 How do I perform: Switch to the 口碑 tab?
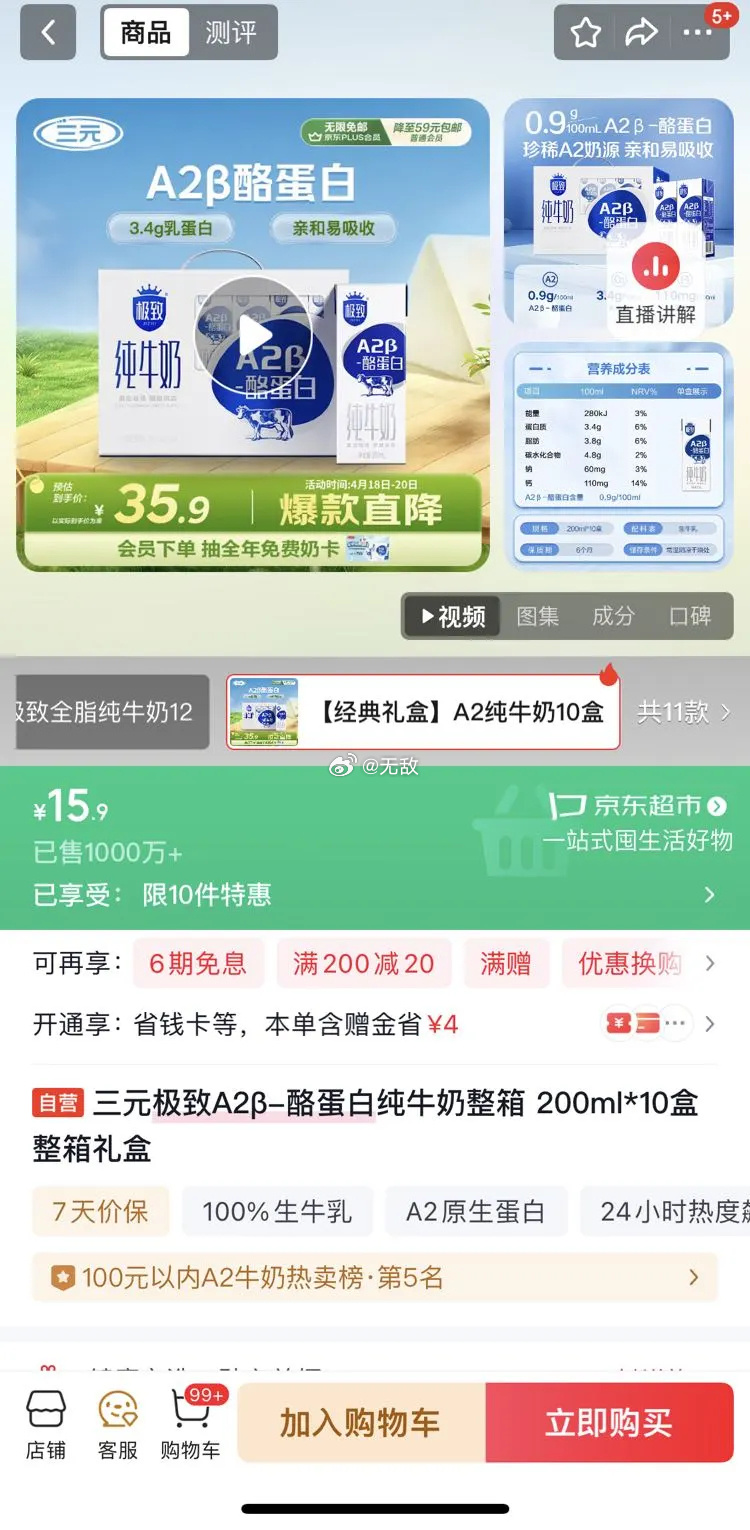690,616
